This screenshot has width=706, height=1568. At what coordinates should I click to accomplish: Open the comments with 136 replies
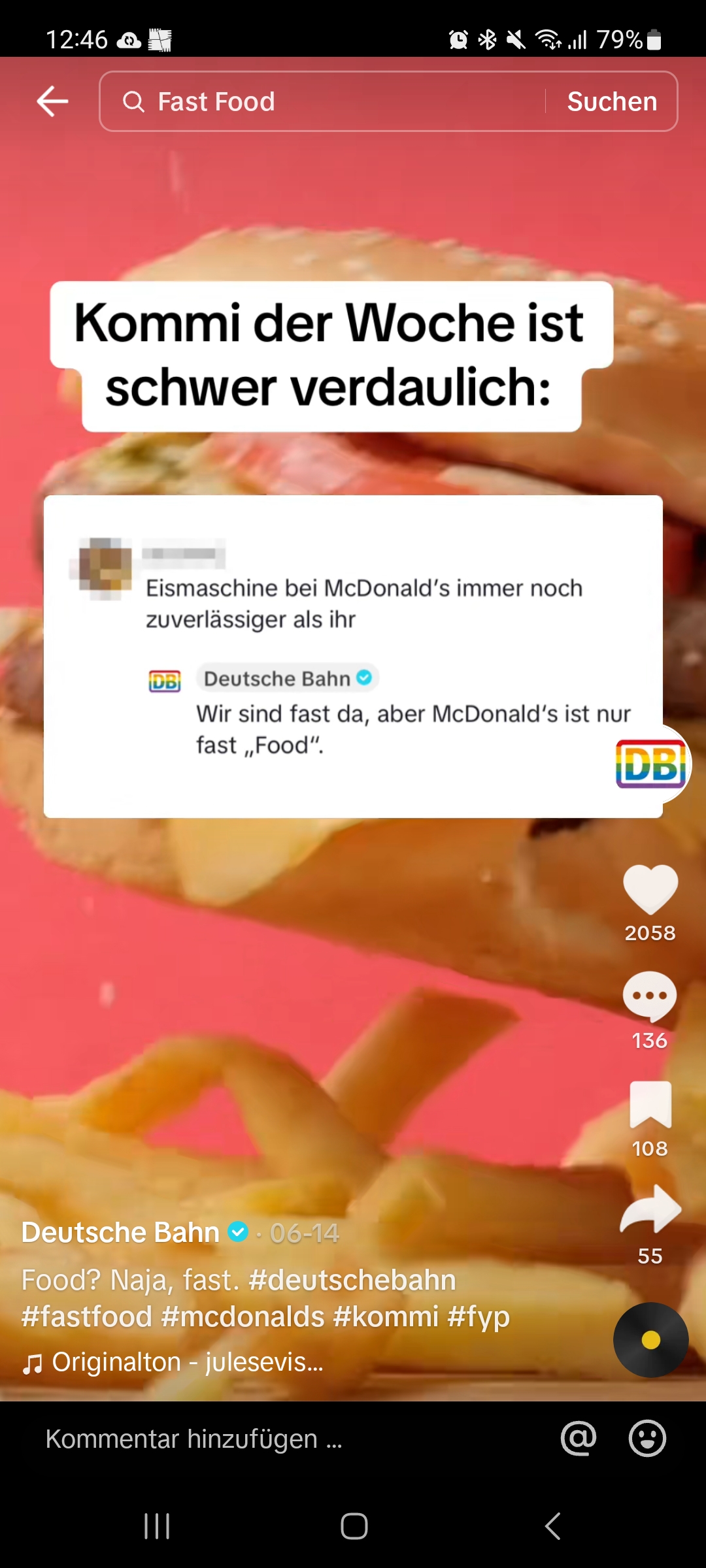[649, 997]
